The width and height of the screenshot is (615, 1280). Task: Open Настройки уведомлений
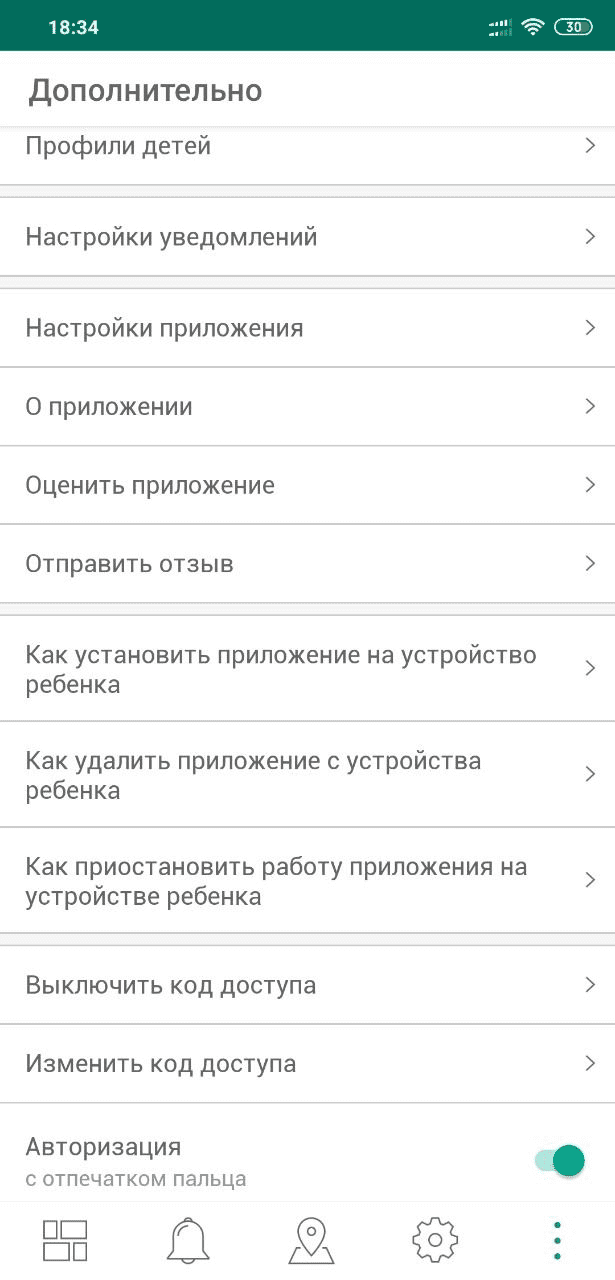coord(307,237)
